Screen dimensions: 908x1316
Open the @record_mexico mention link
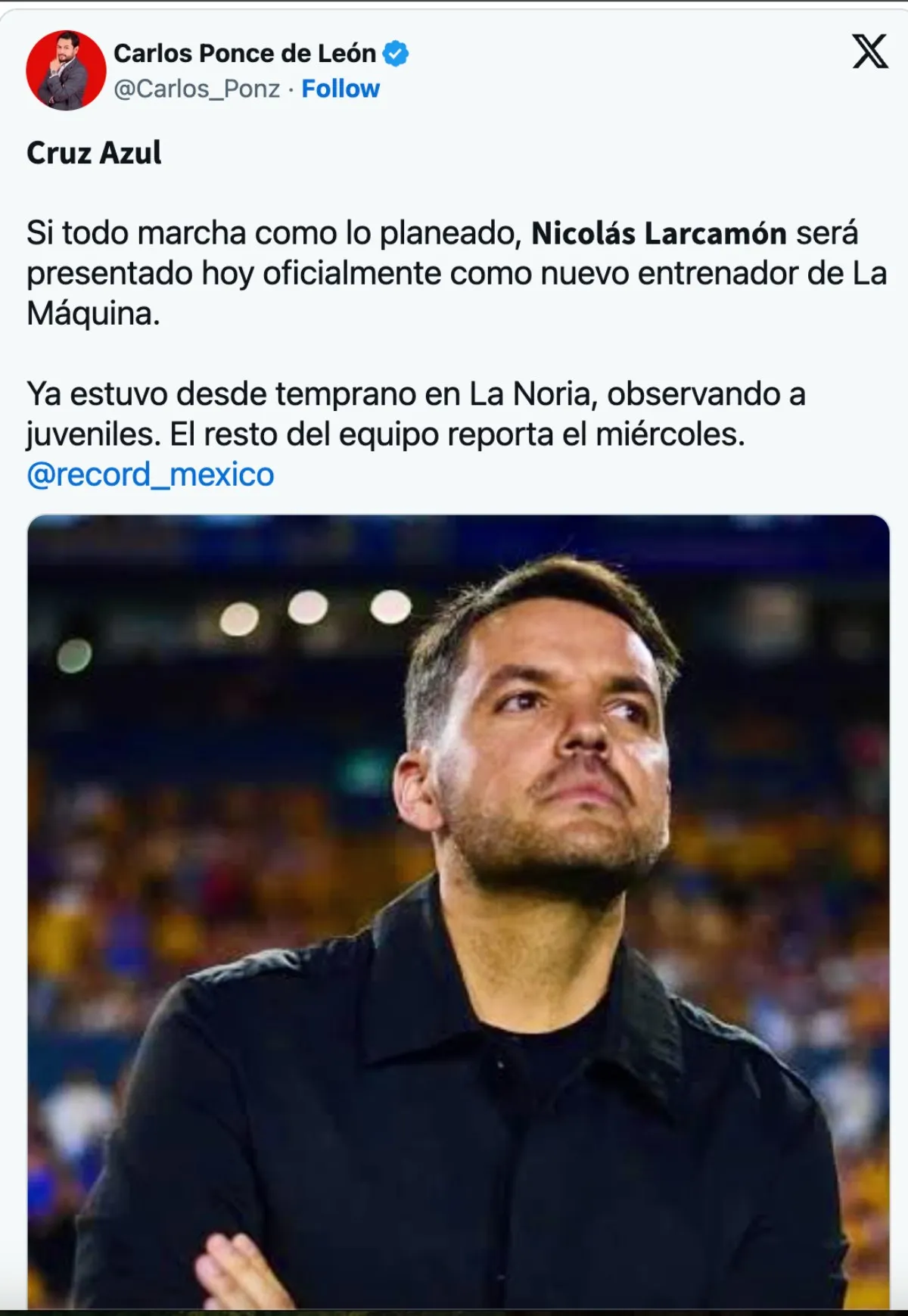click(x=151, y=473)
